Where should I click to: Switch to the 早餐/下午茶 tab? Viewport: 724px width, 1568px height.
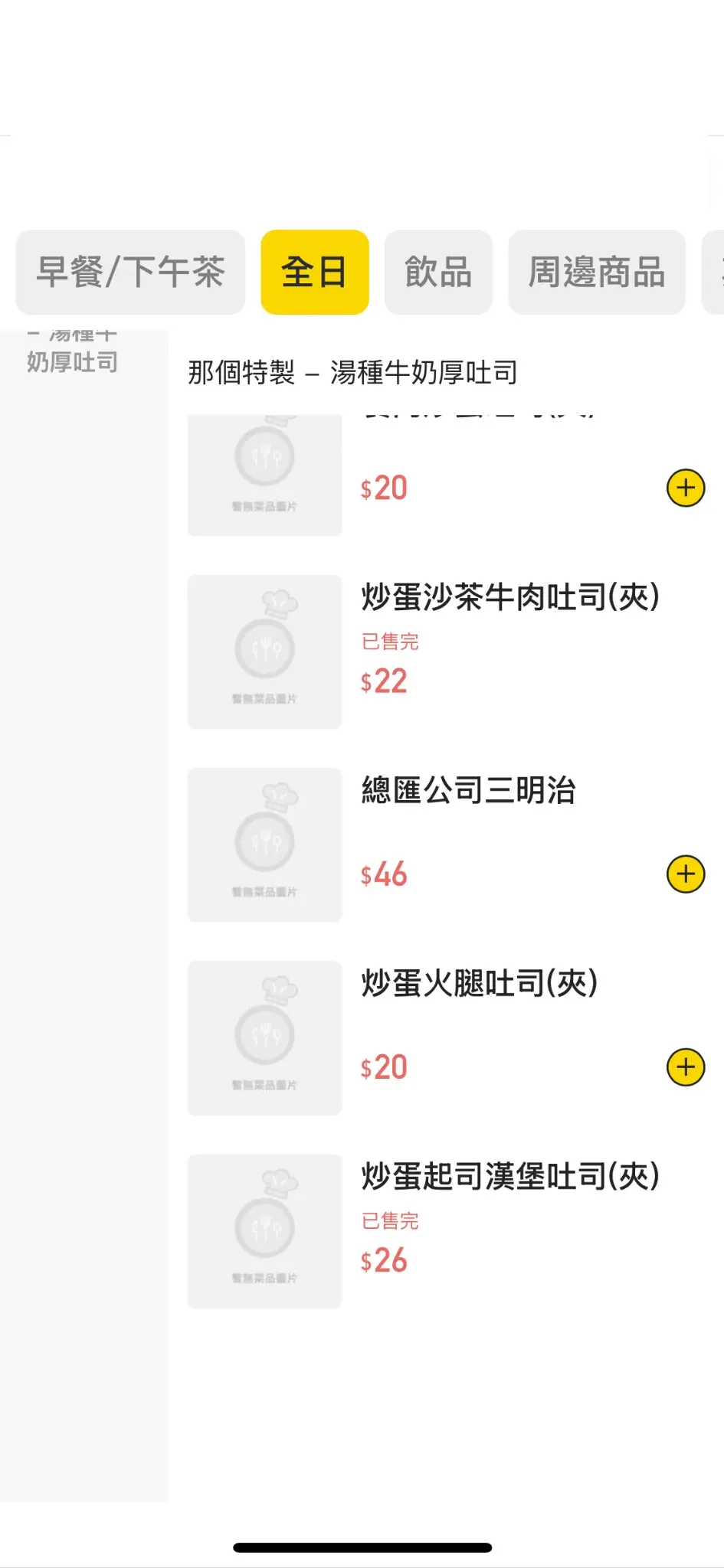130,273
